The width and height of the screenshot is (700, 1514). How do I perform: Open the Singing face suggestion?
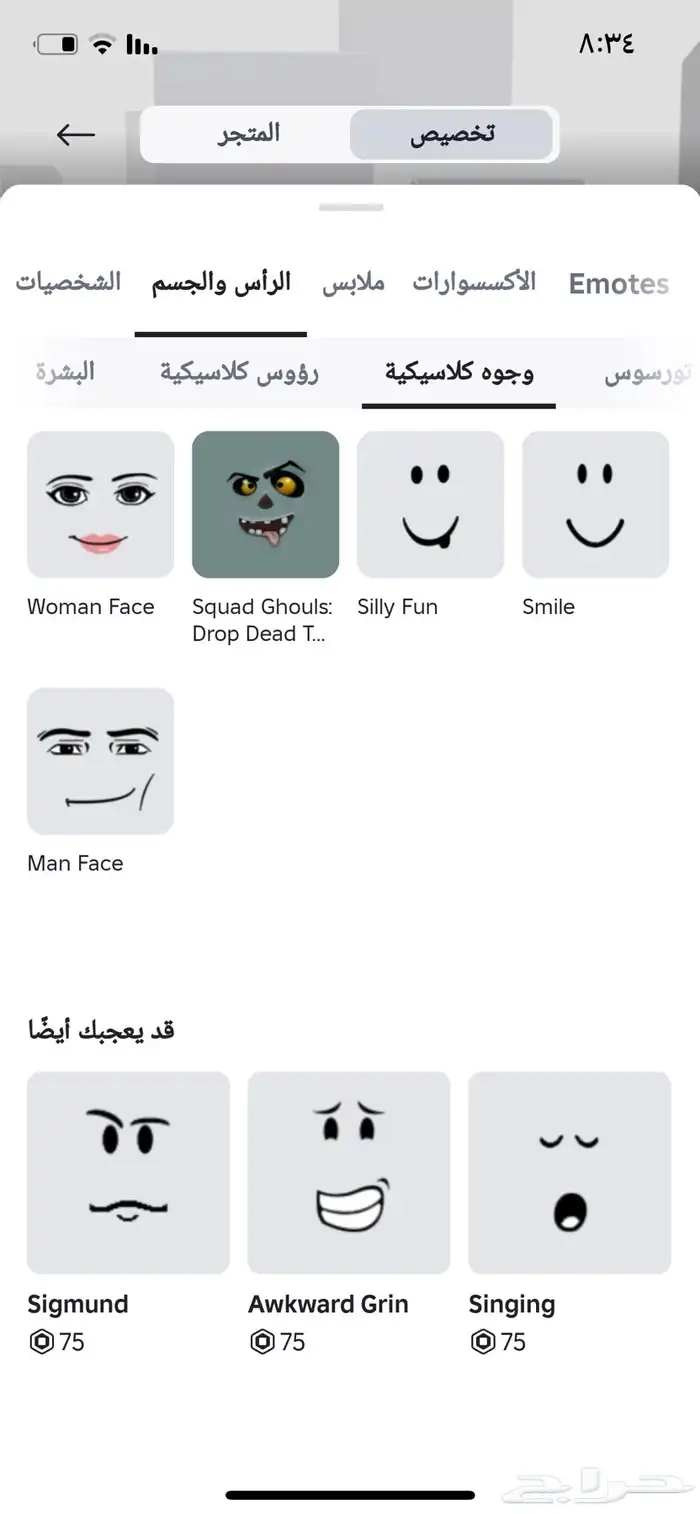569,1172
